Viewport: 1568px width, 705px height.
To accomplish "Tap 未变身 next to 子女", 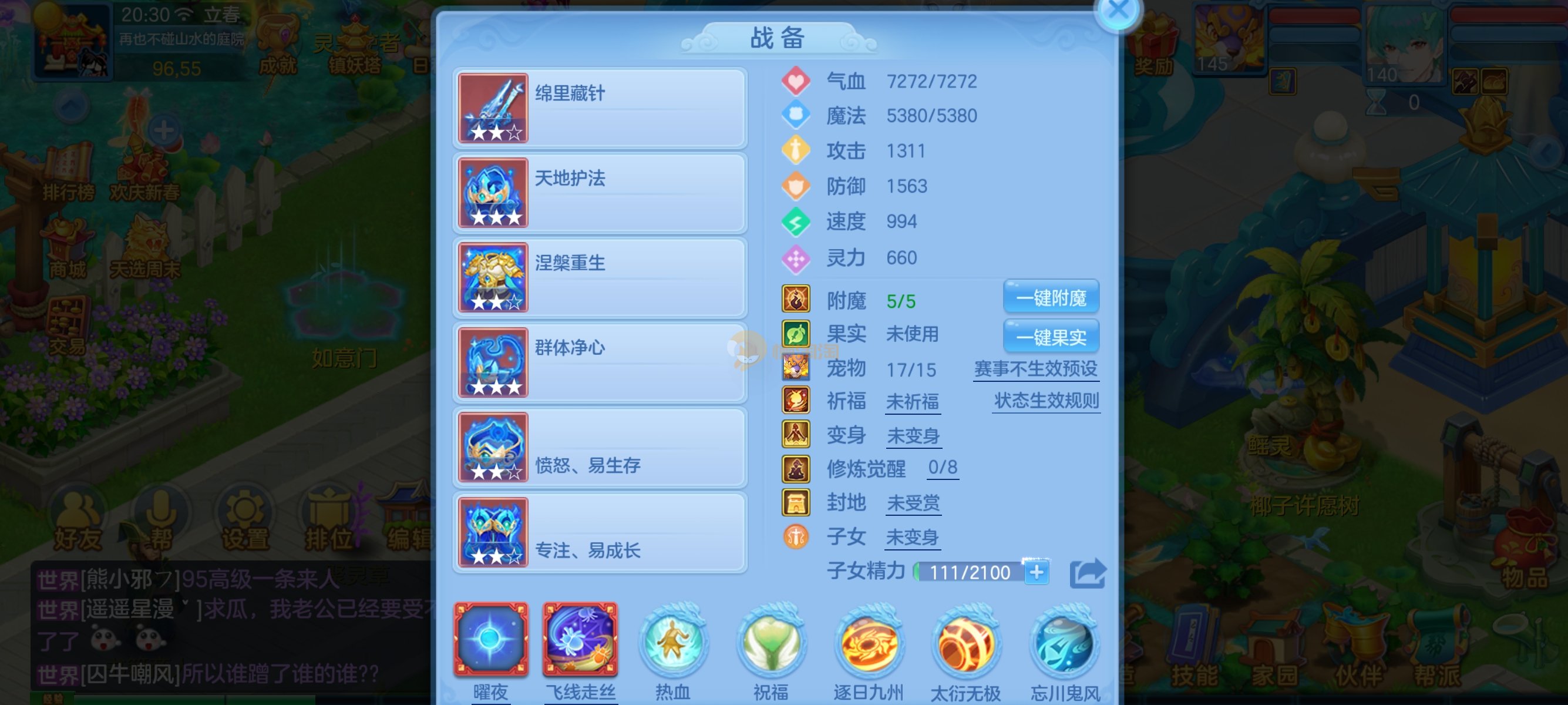I will [x=912, y=537].
